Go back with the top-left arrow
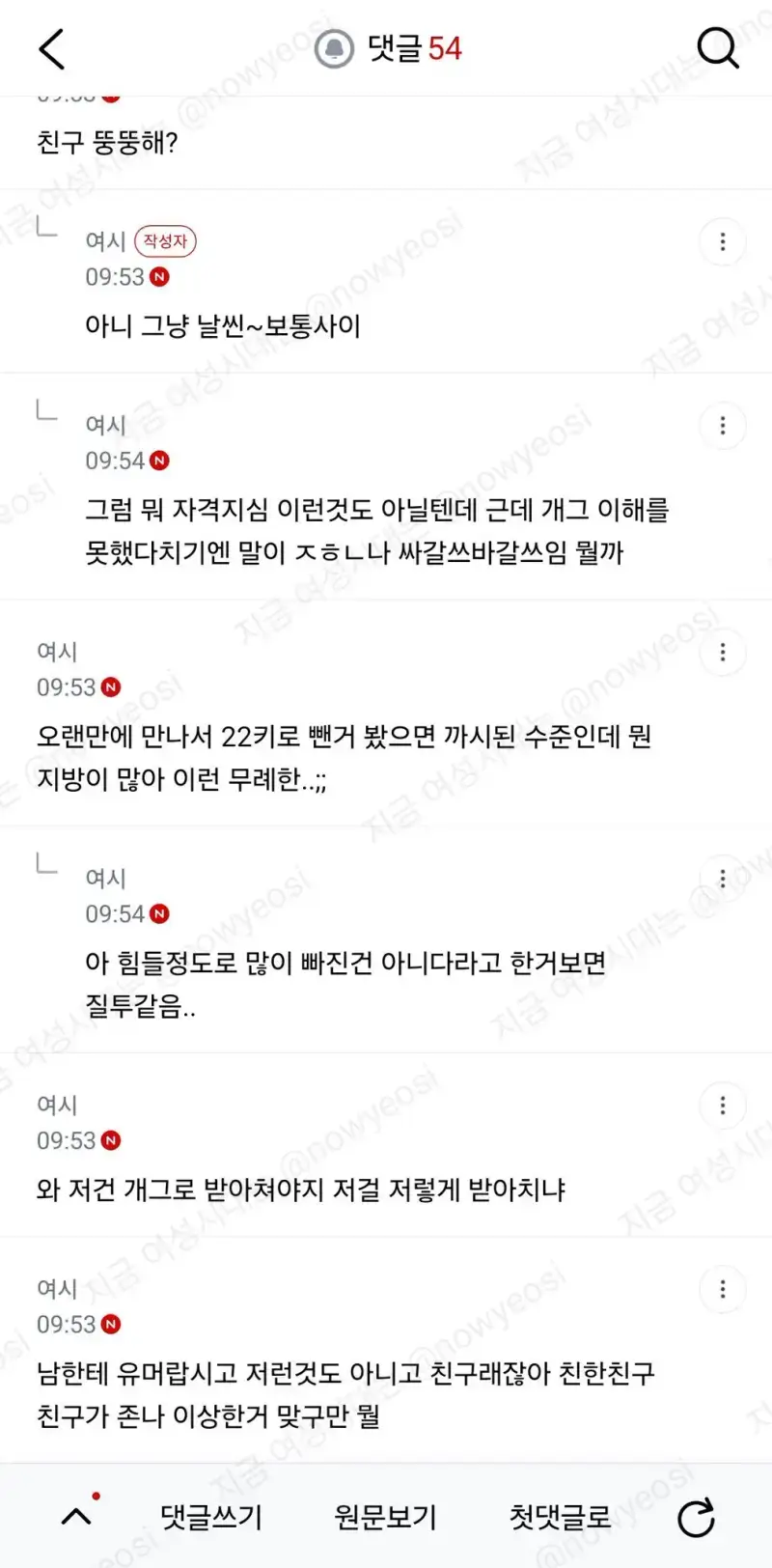This screenshot has height=1568, width=772. point(52,48)
